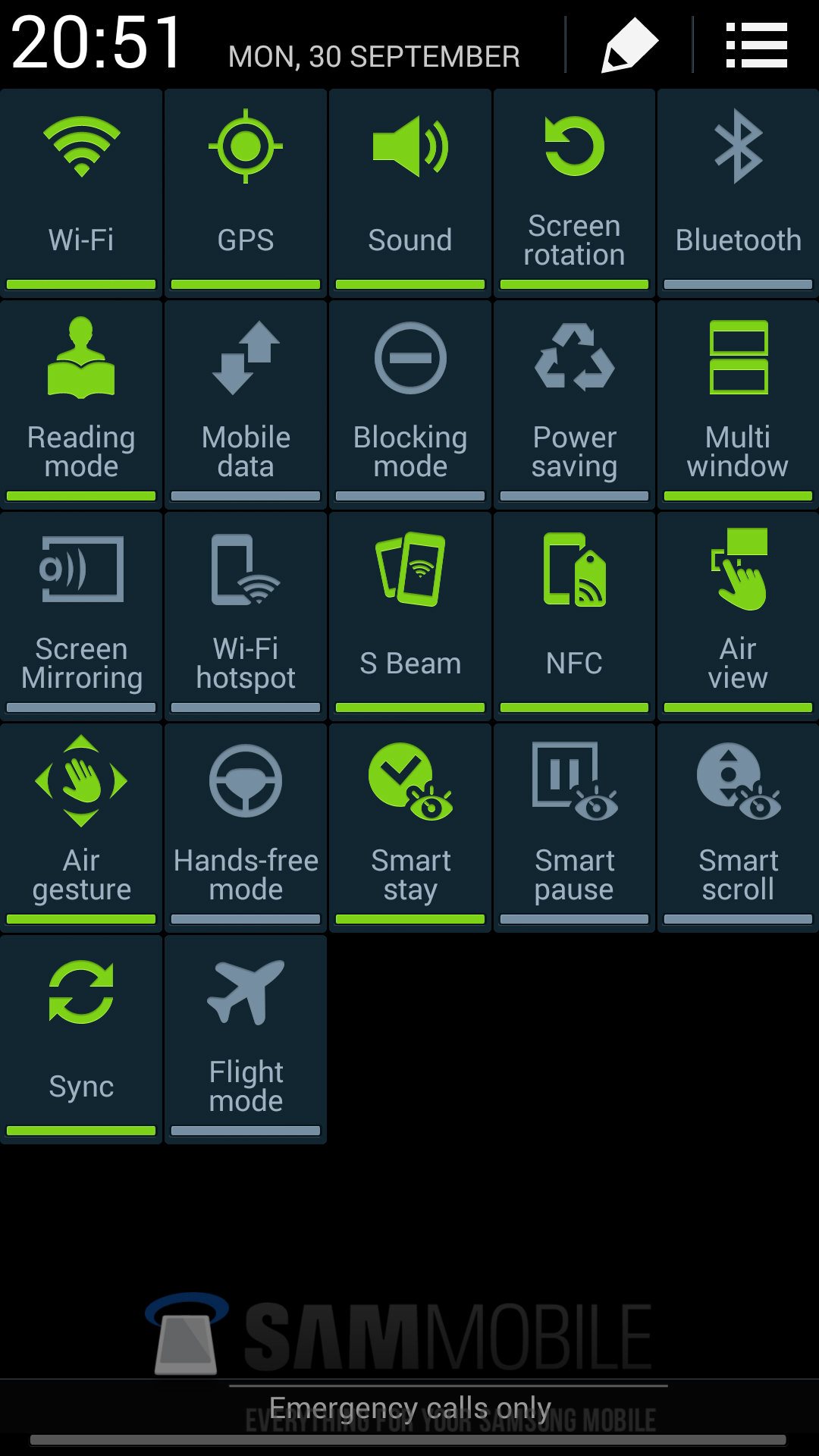Viewport: 819px width, 1456px height.
Task: Start Screen Mirroring
Action: (81, 615)
